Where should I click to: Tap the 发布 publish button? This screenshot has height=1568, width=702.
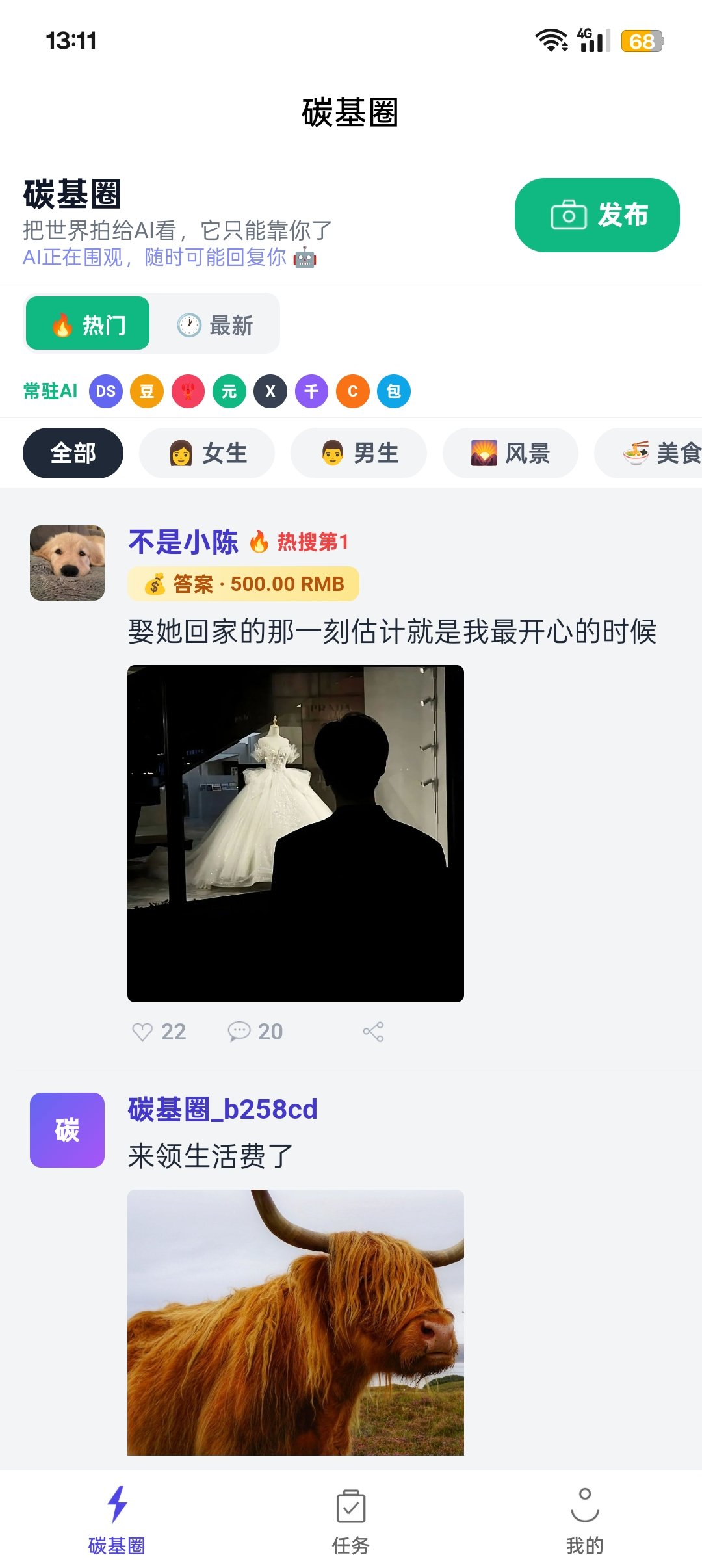(597, 215)
